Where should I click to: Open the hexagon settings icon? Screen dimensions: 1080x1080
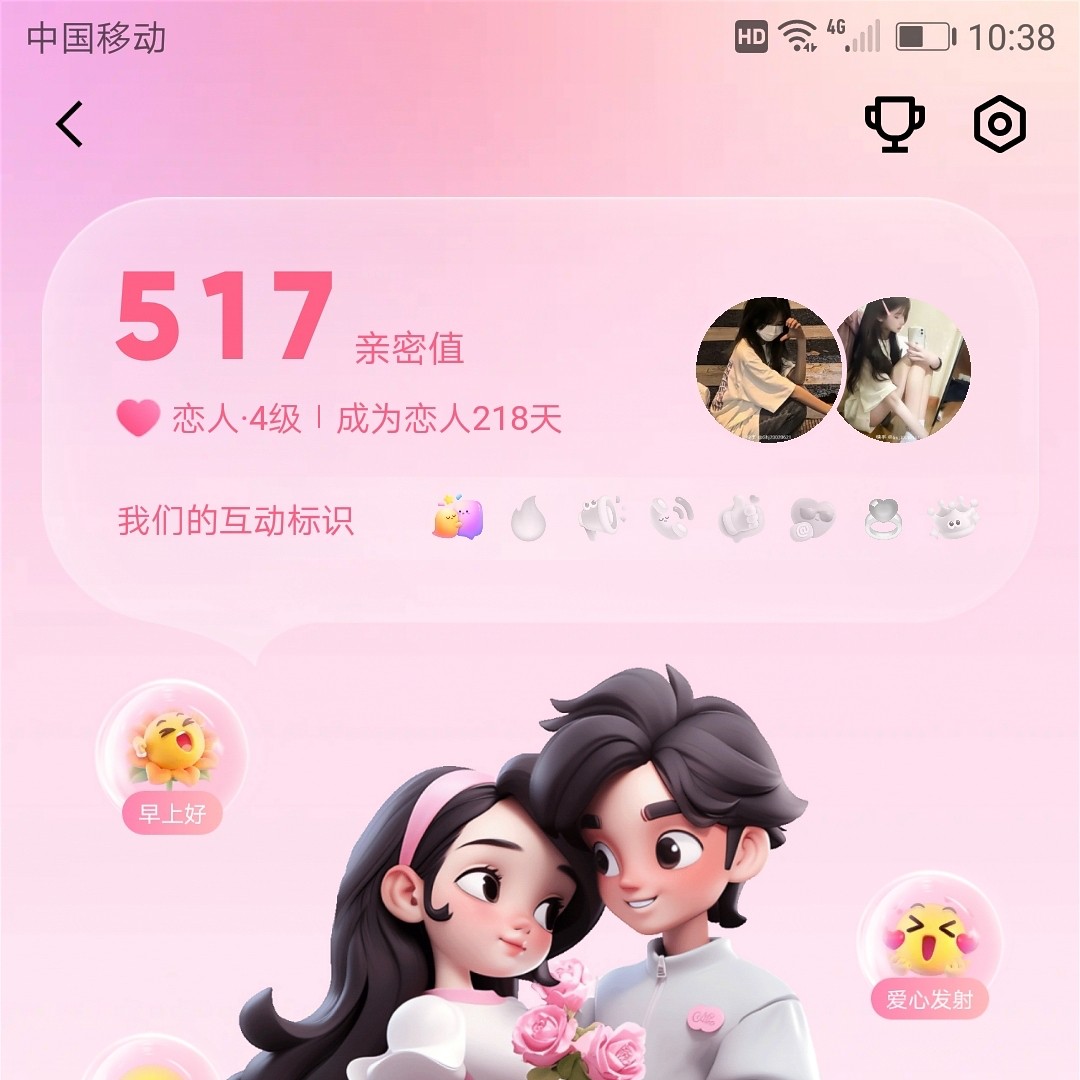[x=1000, y=125]
